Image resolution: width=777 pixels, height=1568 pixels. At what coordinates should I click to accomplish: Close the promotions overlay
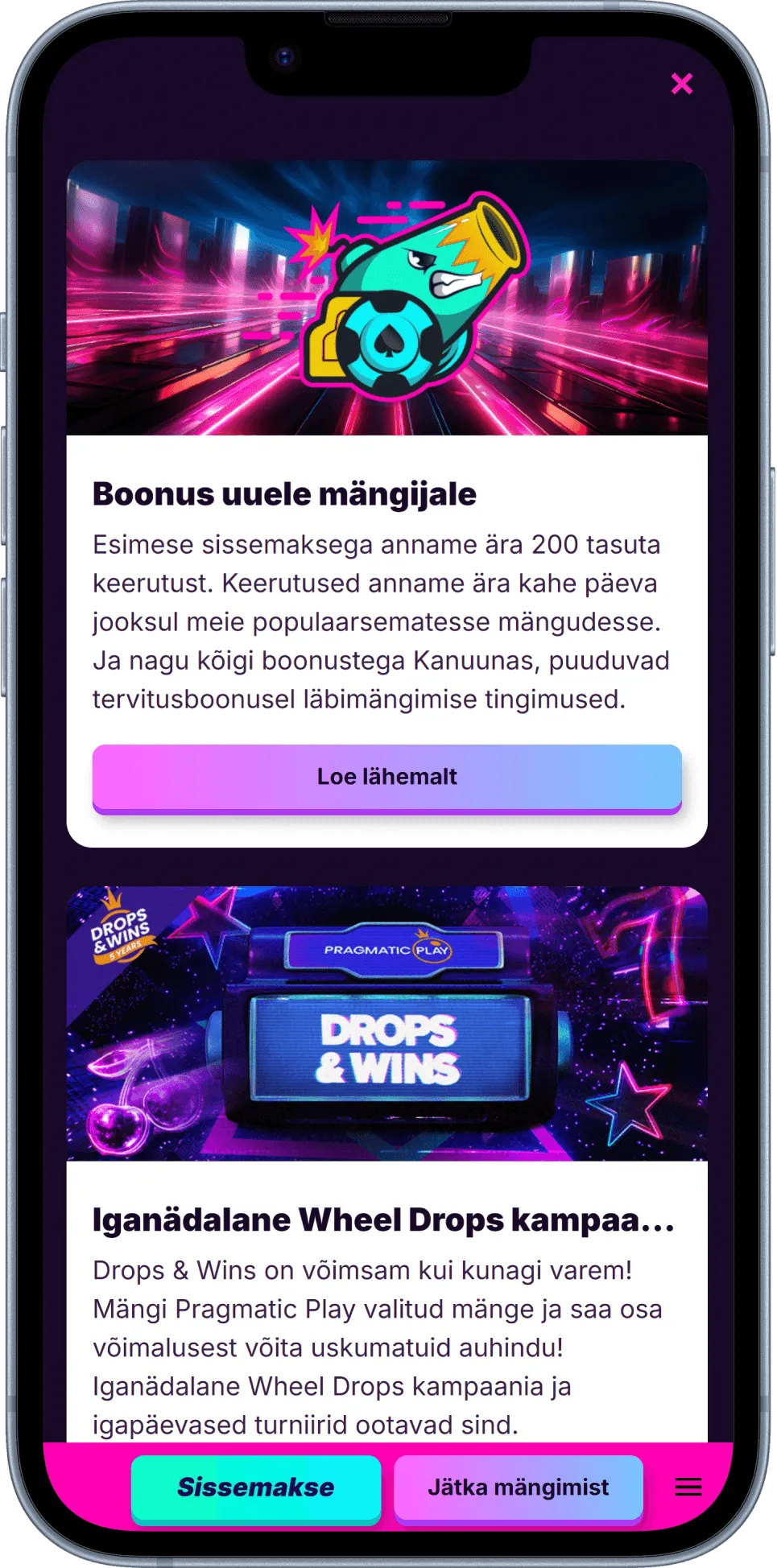(x=681, y=84)
